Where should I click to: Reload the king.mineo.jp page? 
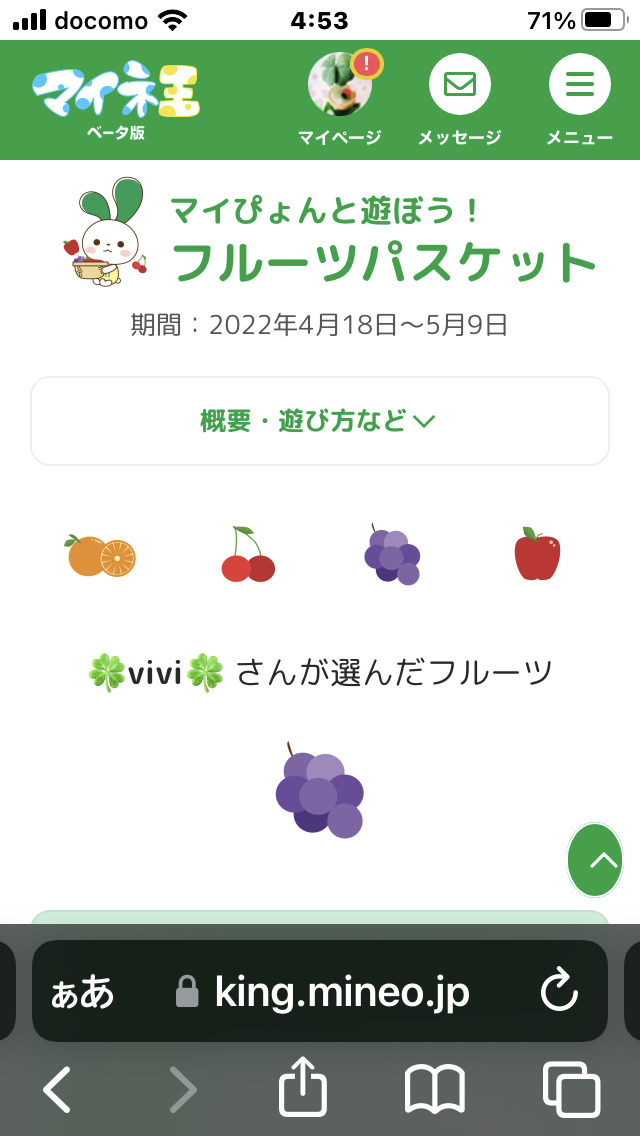pyautogui.click(x=559, y=991)
